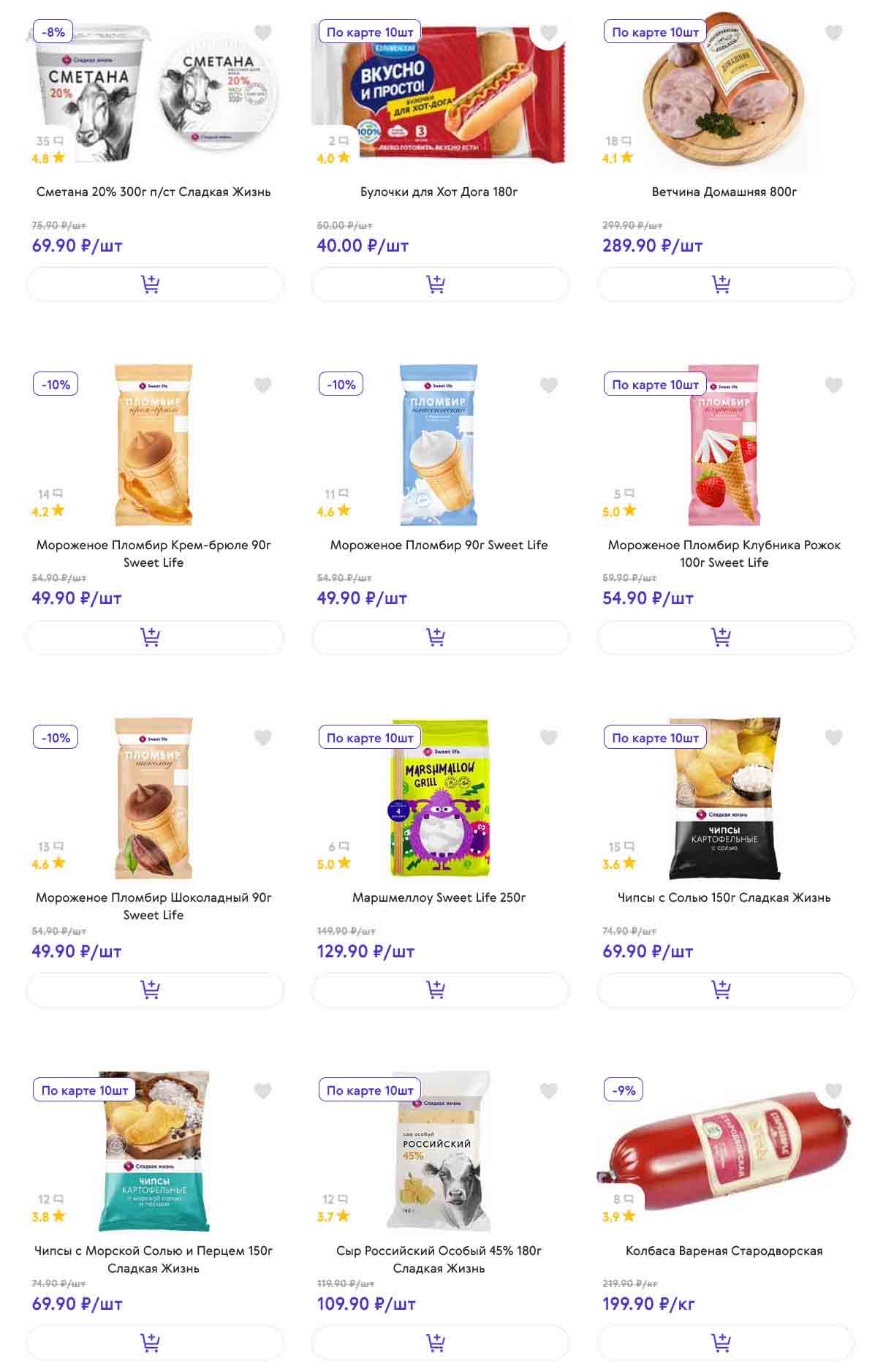Screen dimensions: 875x1372
Task: Favorite Сметана 20% with heart icon
Action: click(262, 32)
